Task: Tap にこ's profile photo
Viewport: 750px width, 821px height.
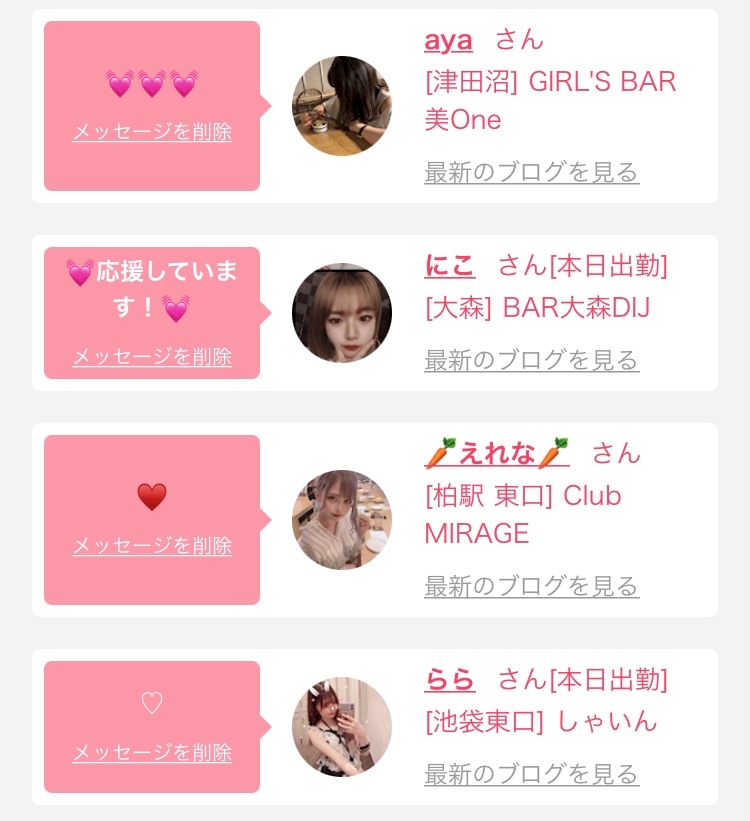Action: (342, 313)
